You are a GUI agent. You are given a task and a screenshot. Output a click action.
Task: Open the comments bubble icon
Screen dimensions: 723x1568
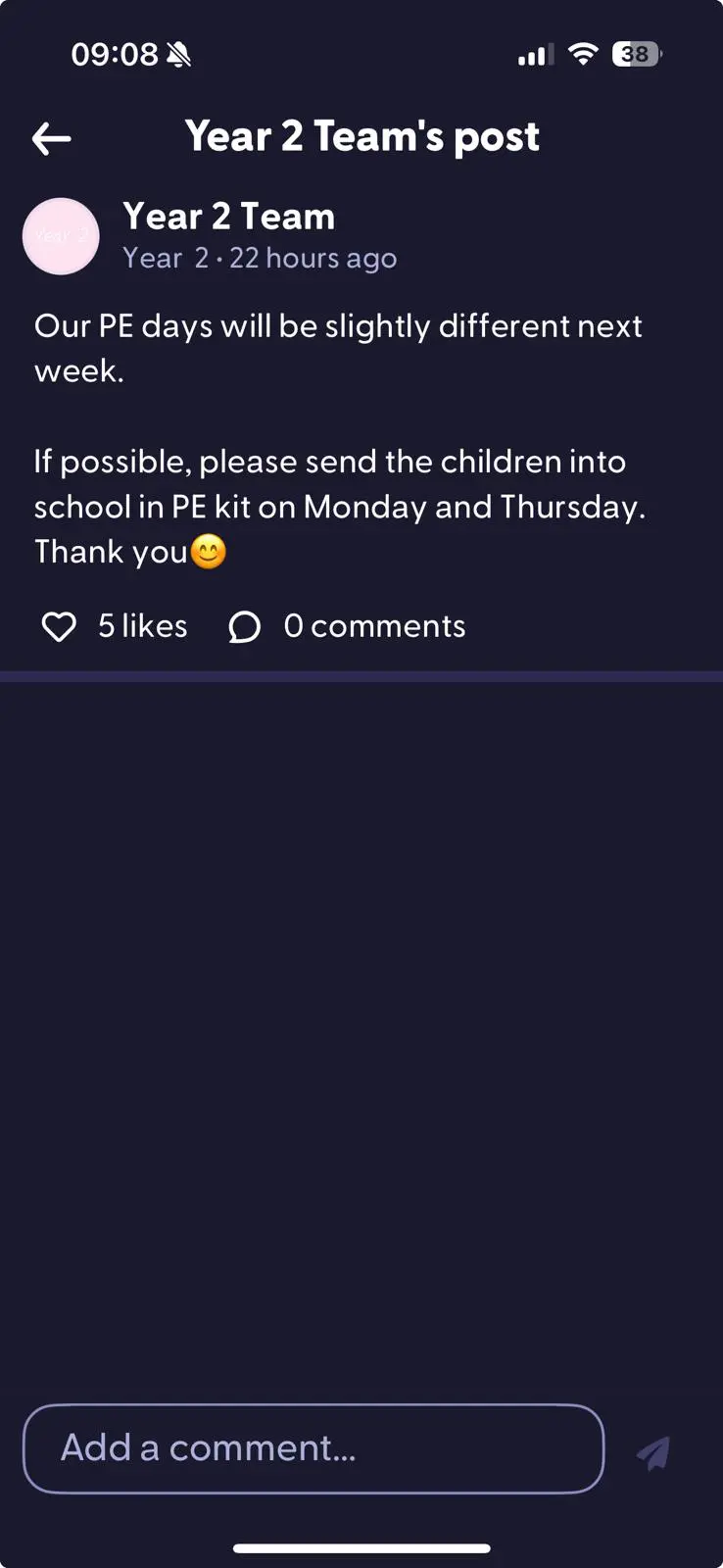click(x=244, y=627)
